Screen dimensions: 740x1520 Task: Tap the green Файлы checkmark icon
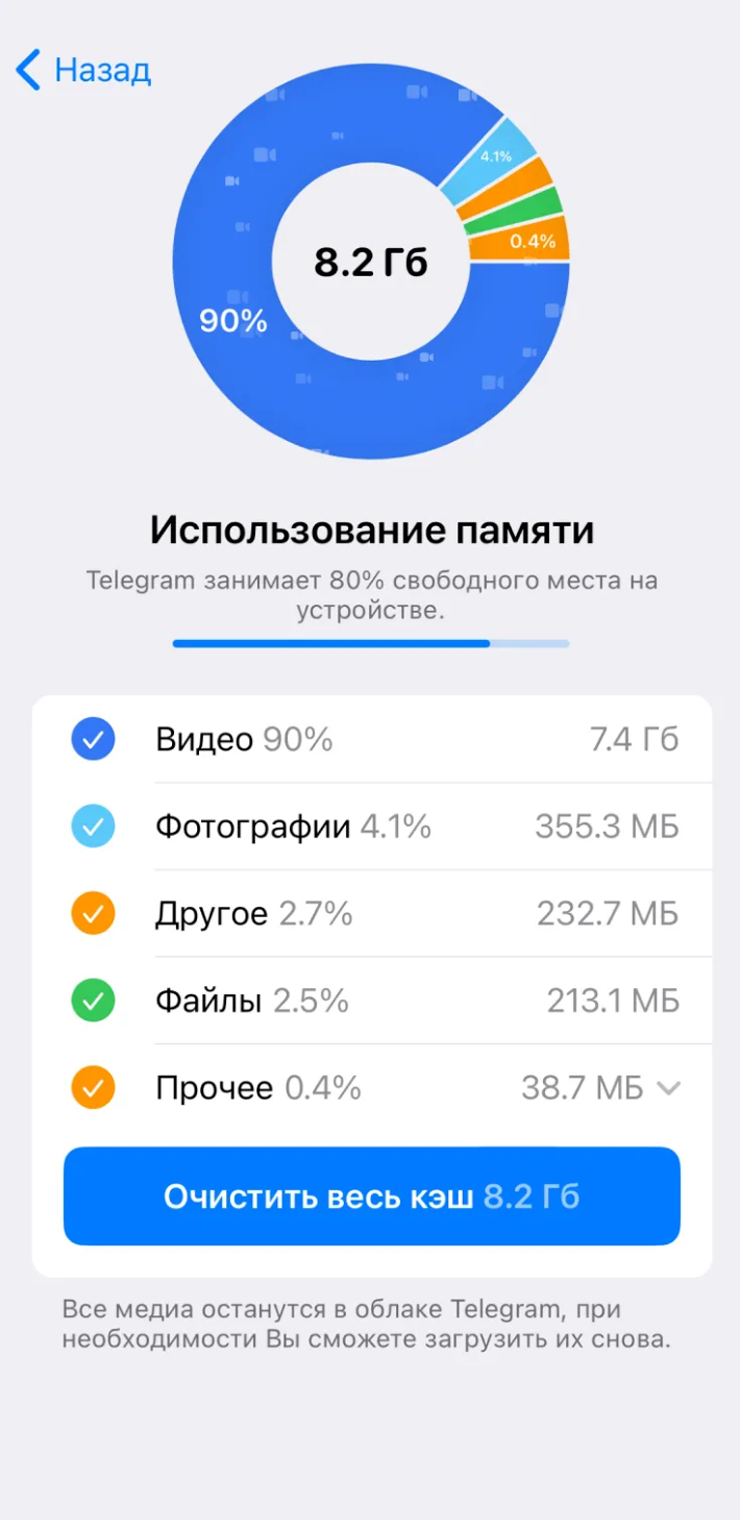click(93, 1000)
